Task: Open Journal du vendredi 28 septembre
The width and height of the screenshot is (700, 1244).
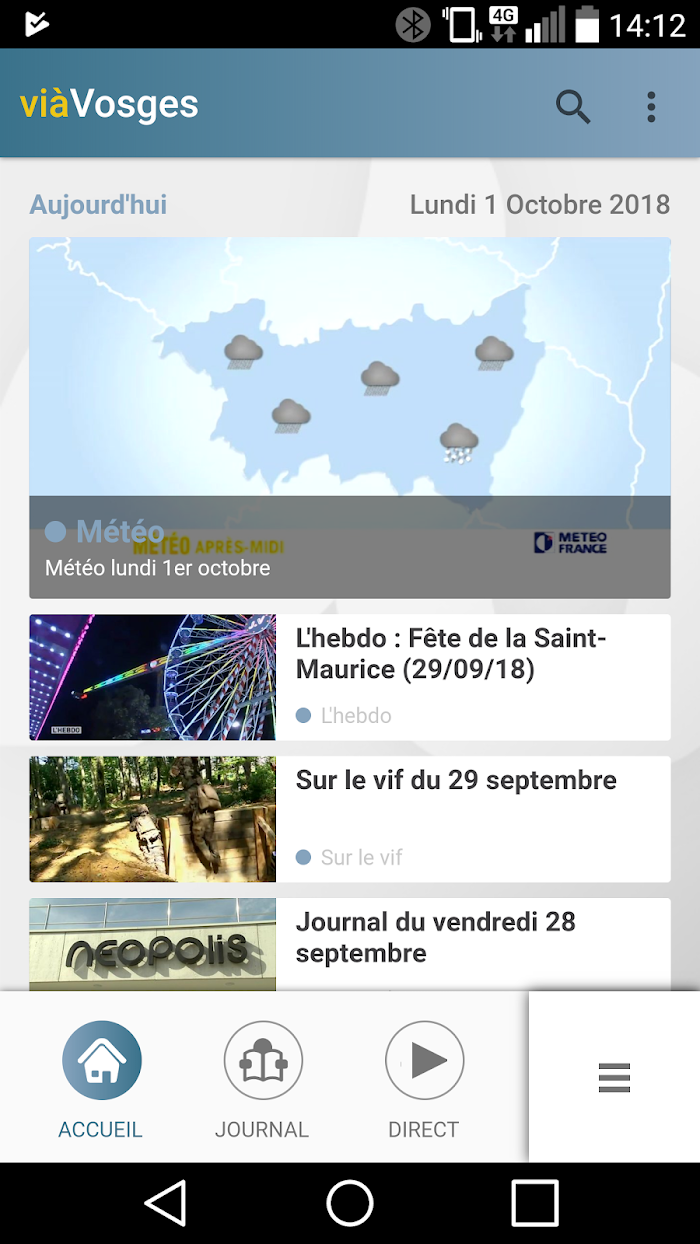Action: pos(350,944)
